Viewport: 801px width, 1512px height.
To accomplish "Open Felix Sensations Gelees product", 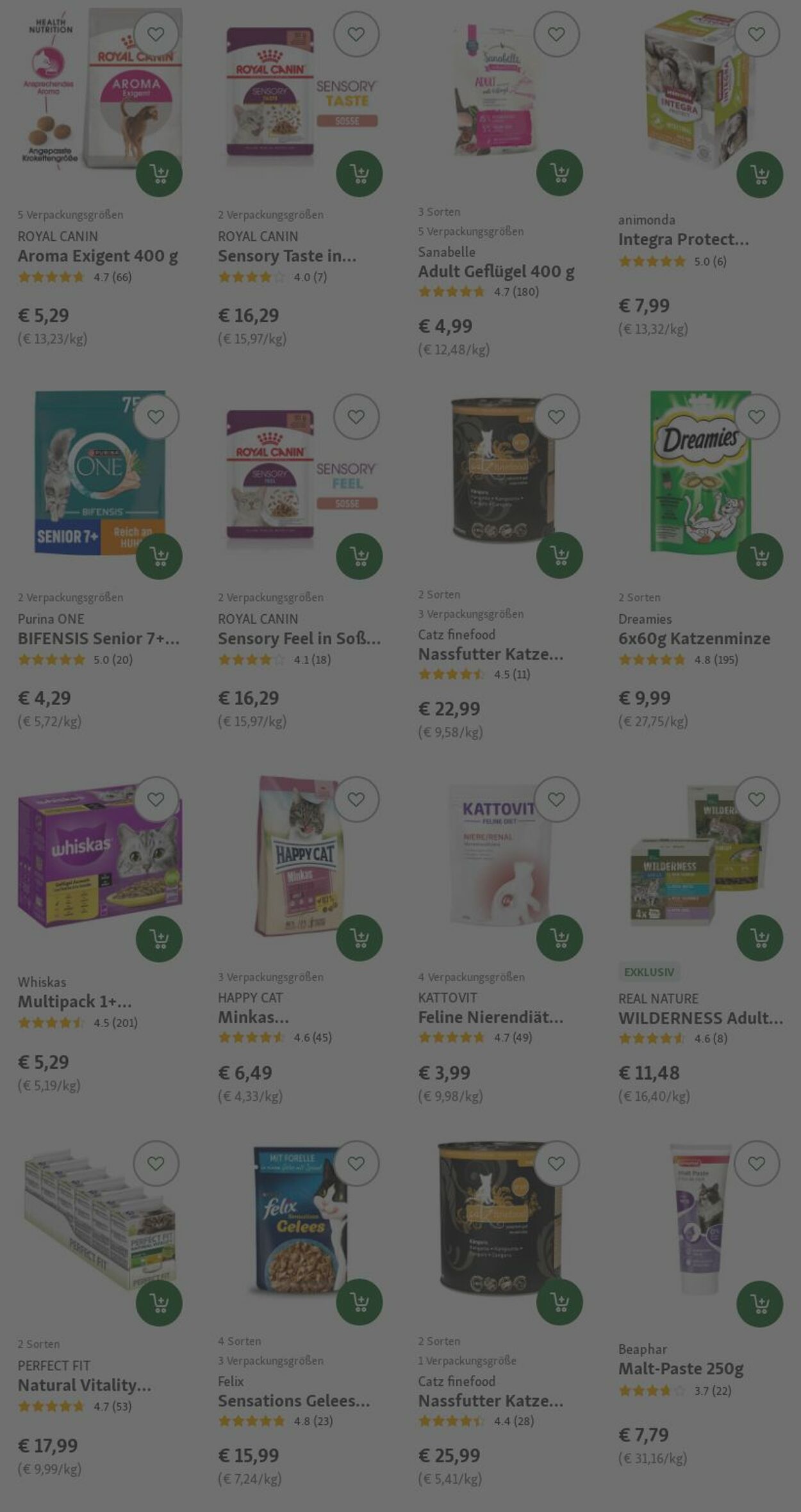I will pos(294,1401).
